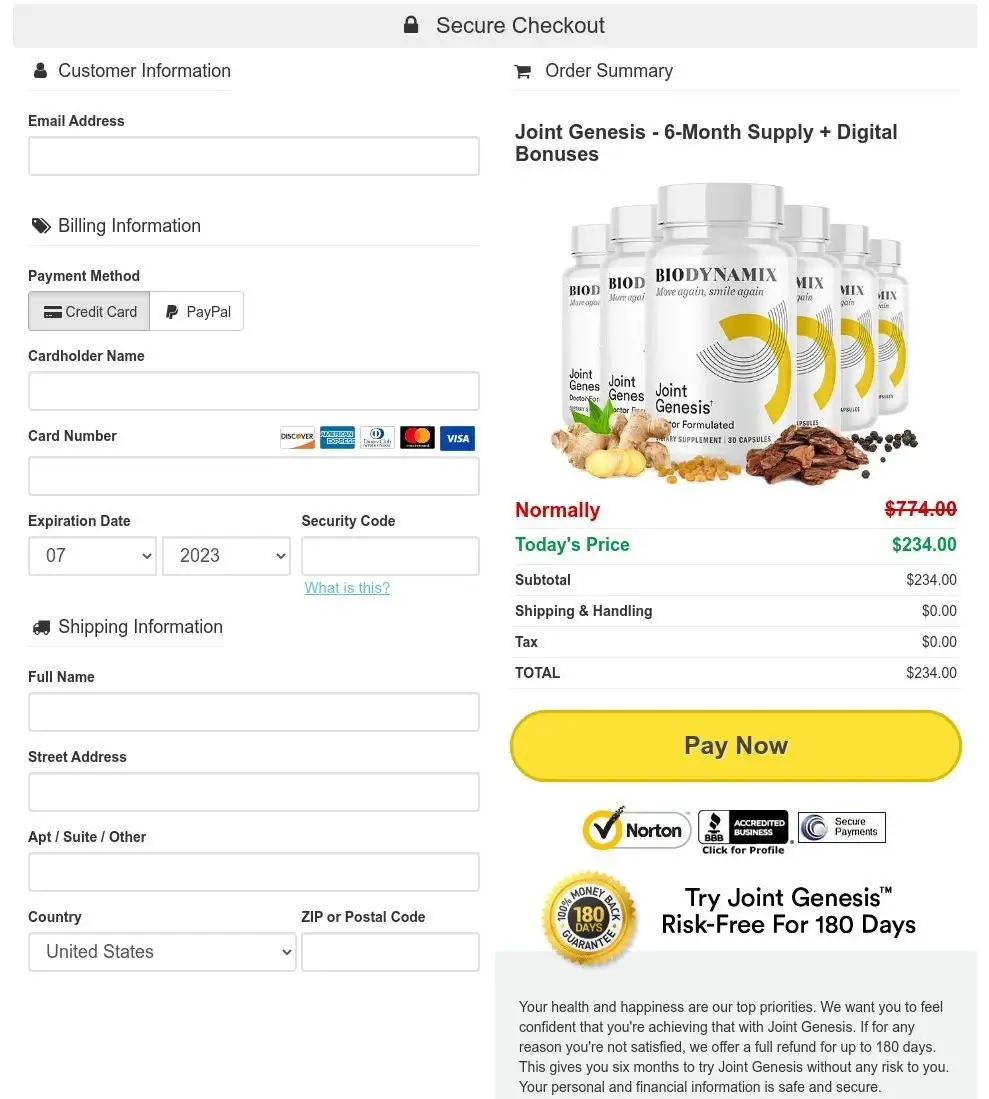Viewport: 989px width, 1099px height.
Task: Tap the Security Code field
Action: click(x=390, y=556)
